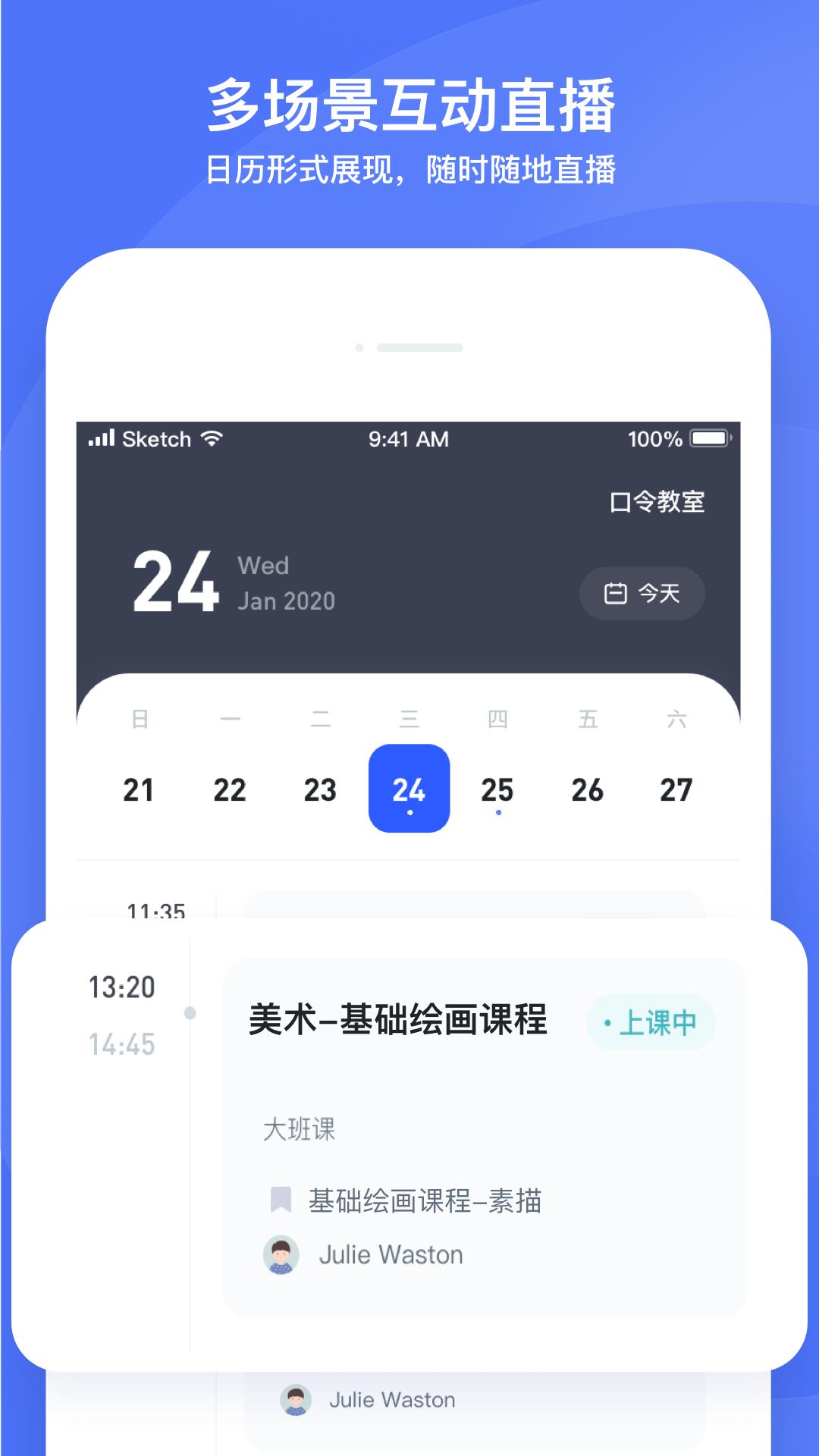Tap the calendar icon beside 今天
This screenshot has width=819, height=1456.
click(616, 594)
